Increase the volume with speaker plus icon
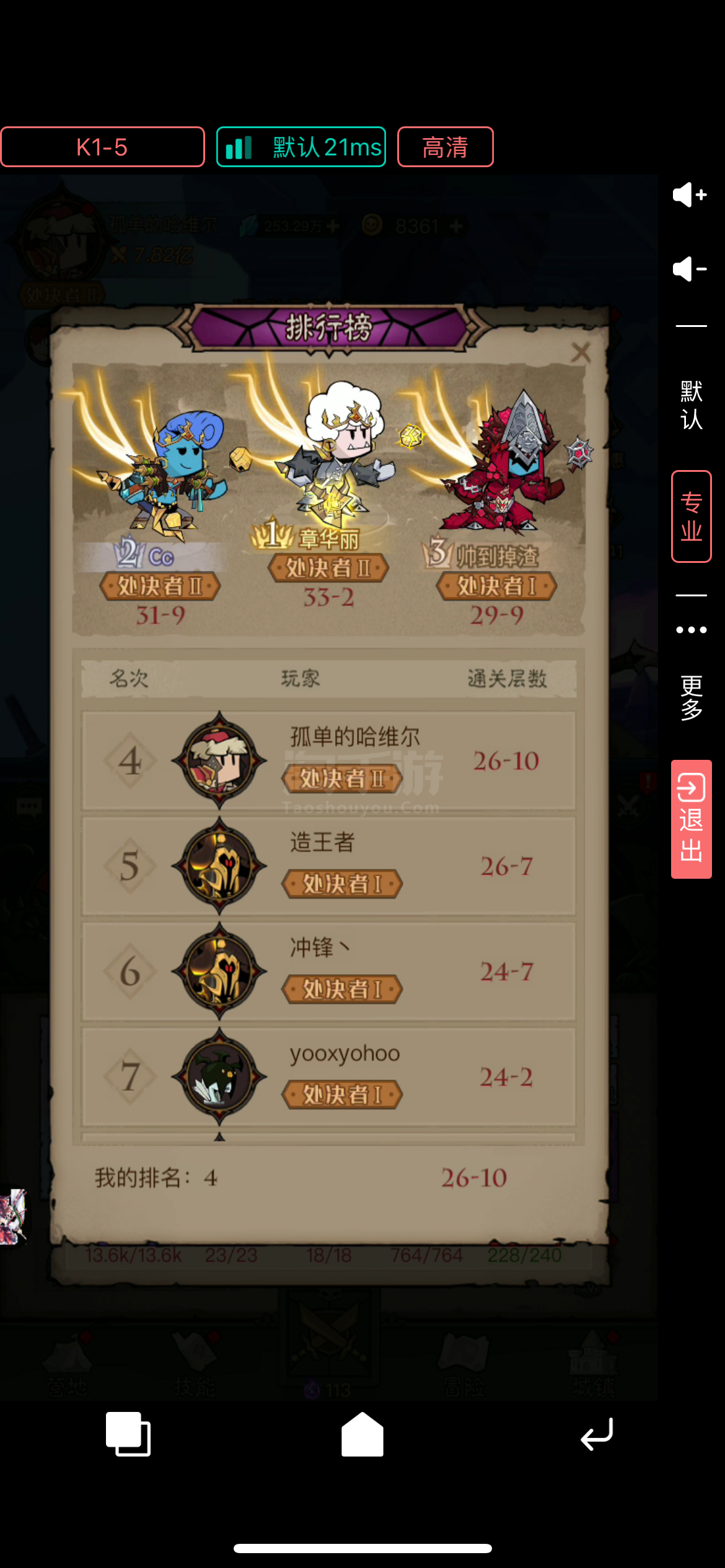This screenshot has width=725, height=1568. [x=690, y=195]
